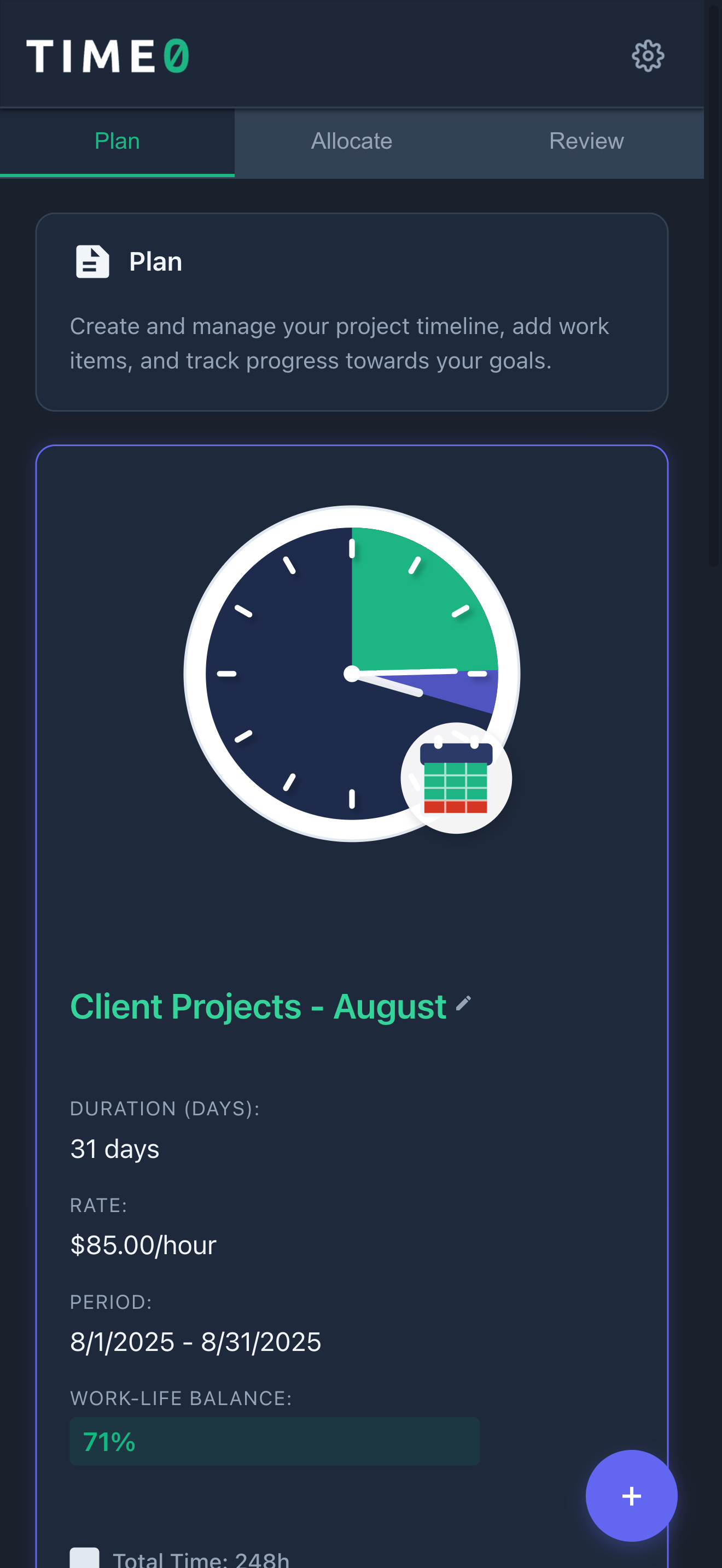Switch to the Review tab

(586, 142)
